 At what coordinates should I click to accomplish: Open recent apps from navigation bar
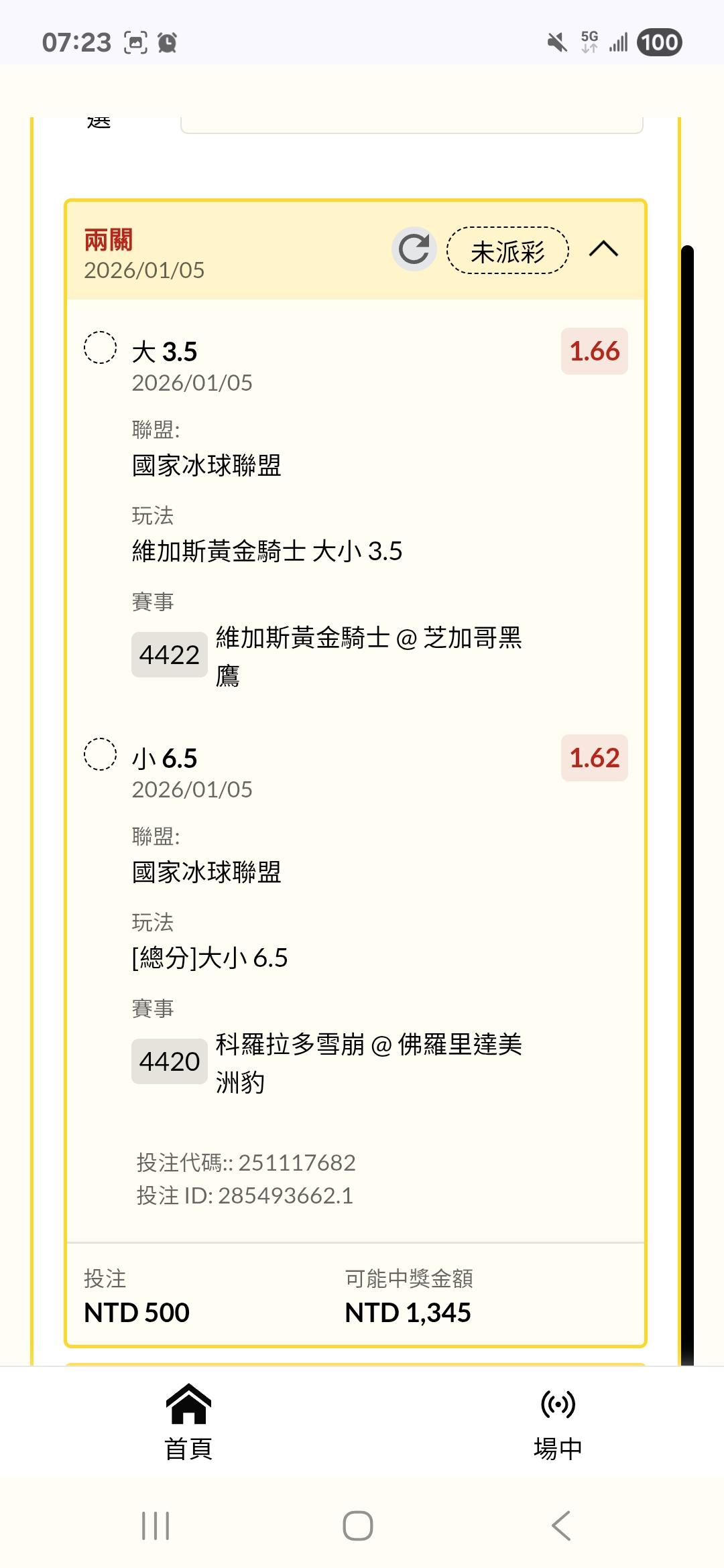(x=156, y=1526)
